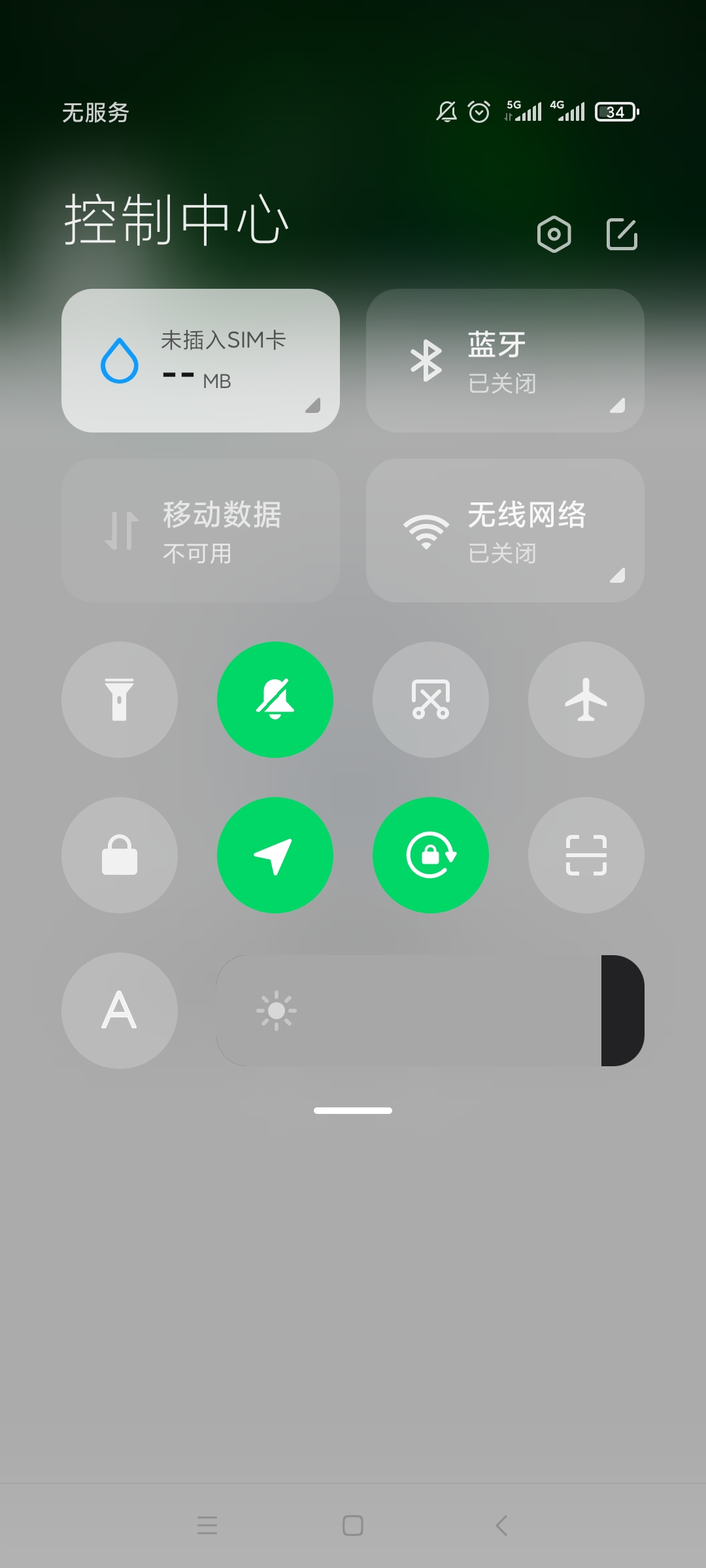Viewport: 706px width, 1568px height.
Task: Tap the brightness slider to set its level
Action: [430, 1011]
